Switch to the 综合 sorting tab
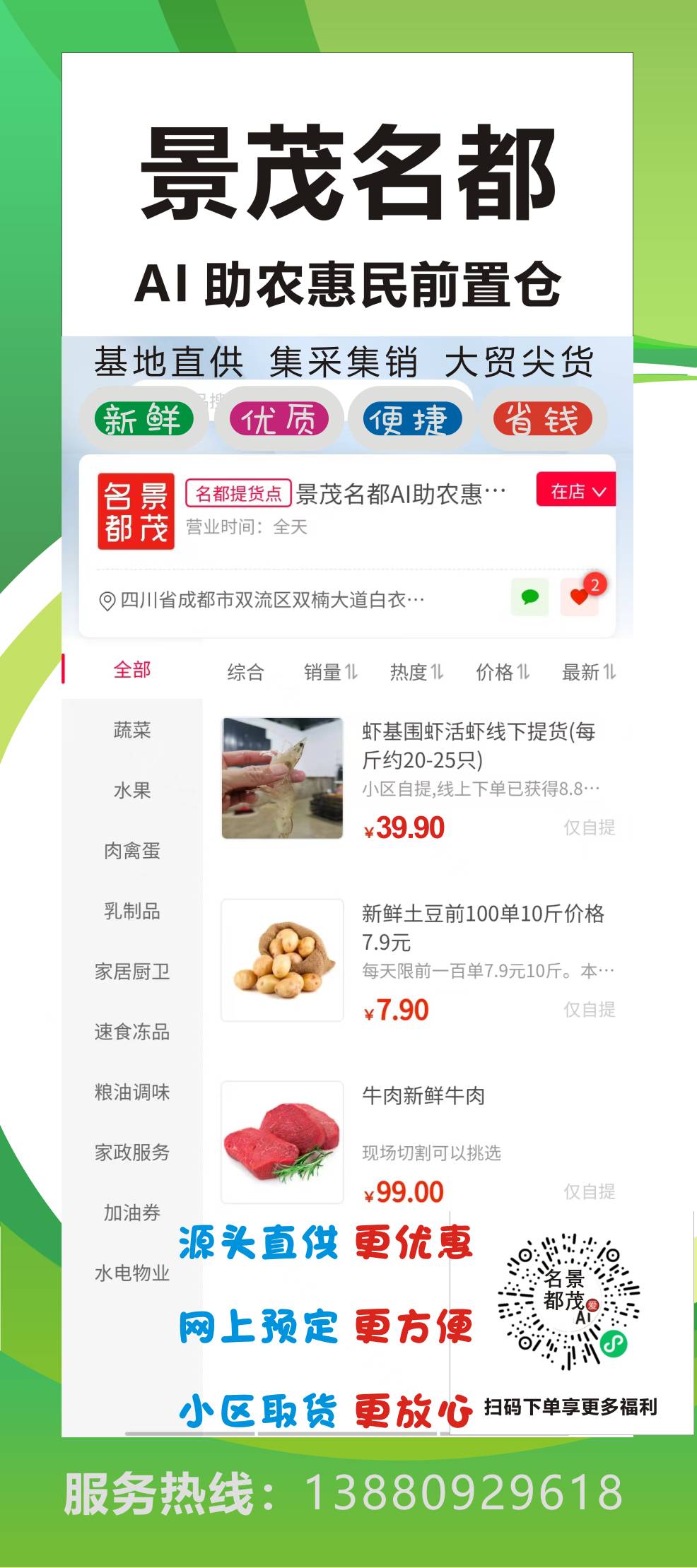 click(245, 673)
